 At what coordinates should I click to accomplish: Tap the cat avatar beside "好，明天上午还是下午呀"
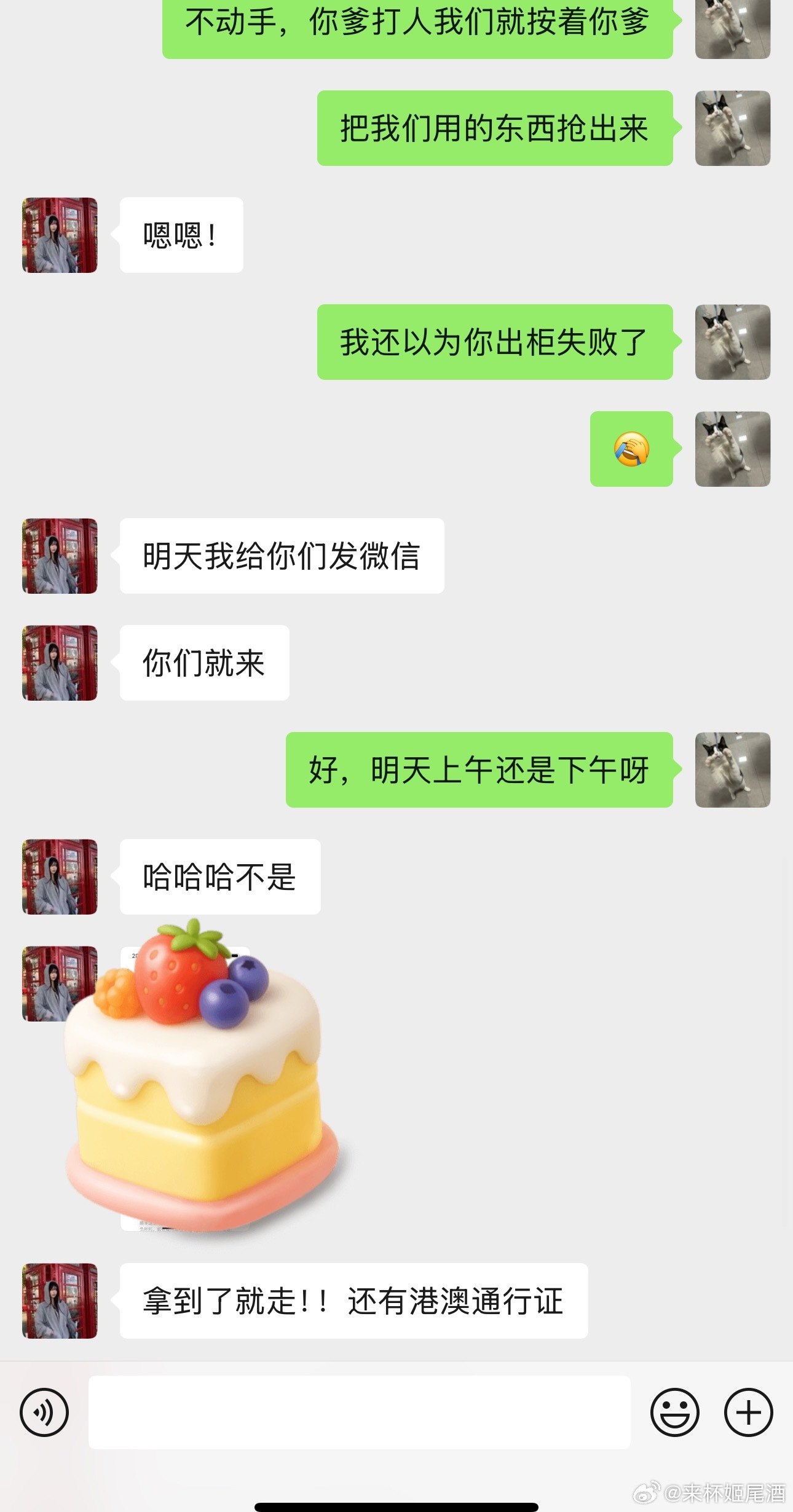(732, 770)
